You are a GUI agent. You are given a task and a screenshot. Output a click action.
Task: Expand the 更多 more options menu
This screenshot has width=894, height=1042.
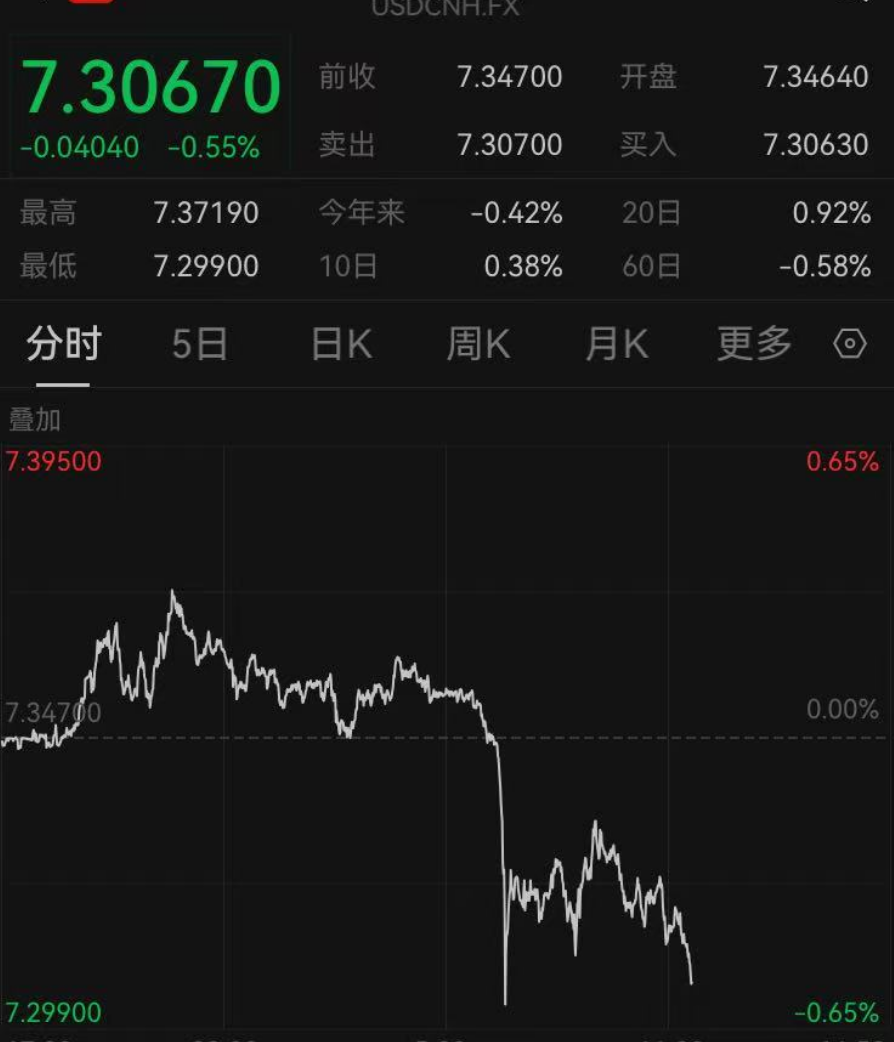[751, 343]
